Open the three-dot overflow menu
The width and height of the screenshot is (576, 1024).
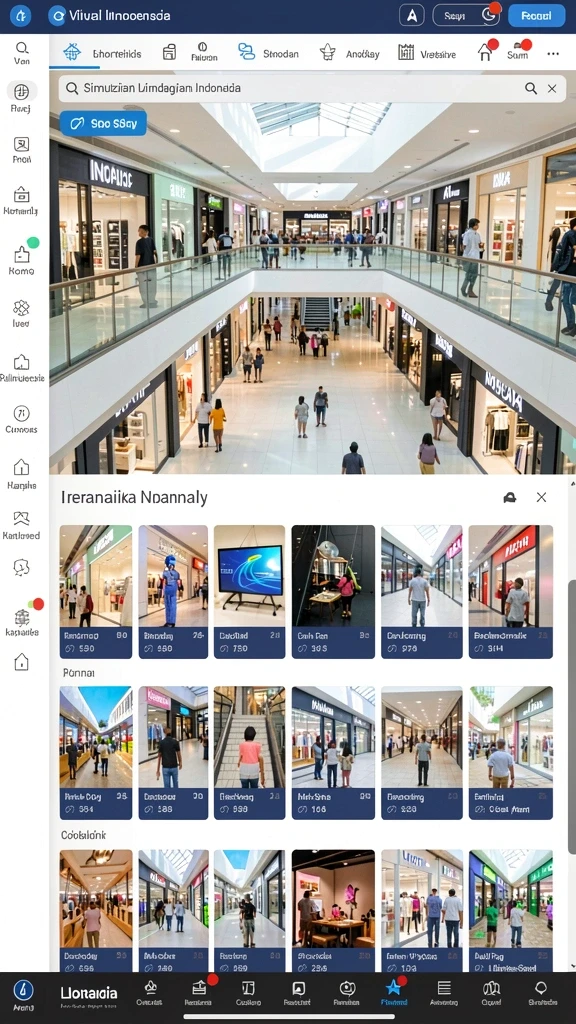pos(552,54)
